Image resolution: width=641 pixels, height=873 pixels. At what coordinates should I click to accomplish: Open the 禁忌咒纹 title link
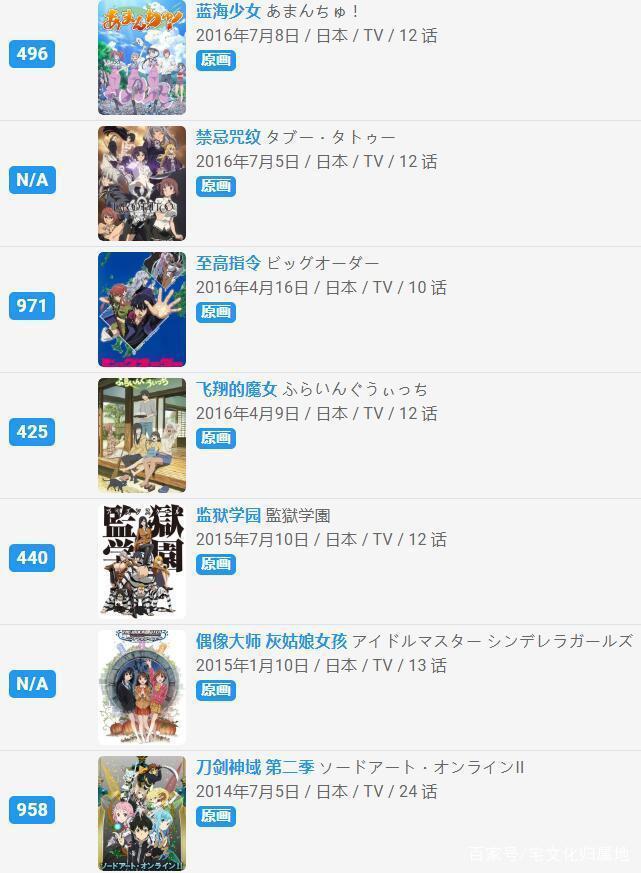[x=228, y=137]
